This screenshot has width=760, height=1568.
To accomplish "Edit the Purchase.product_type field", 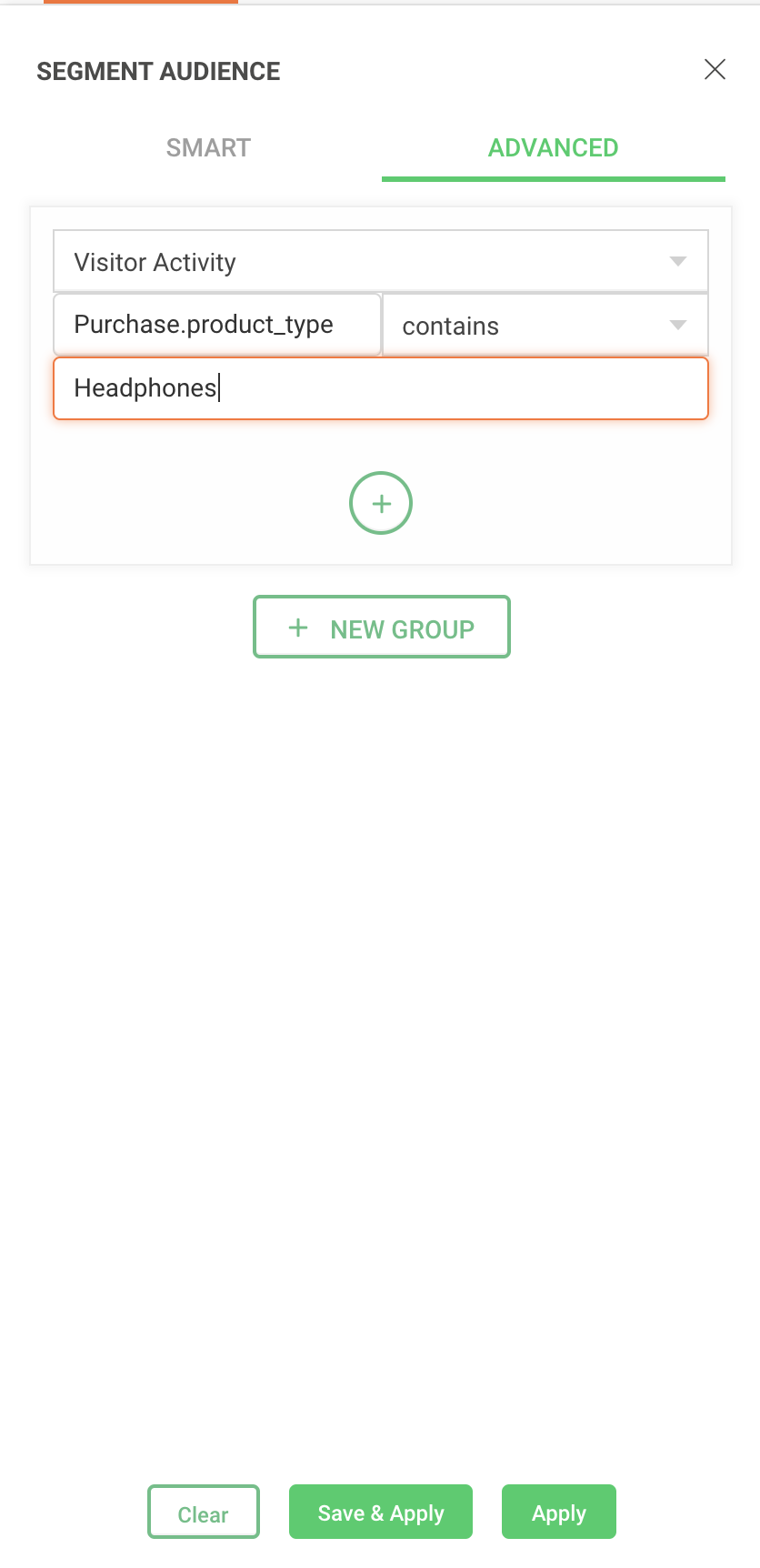I will point(216,325).
